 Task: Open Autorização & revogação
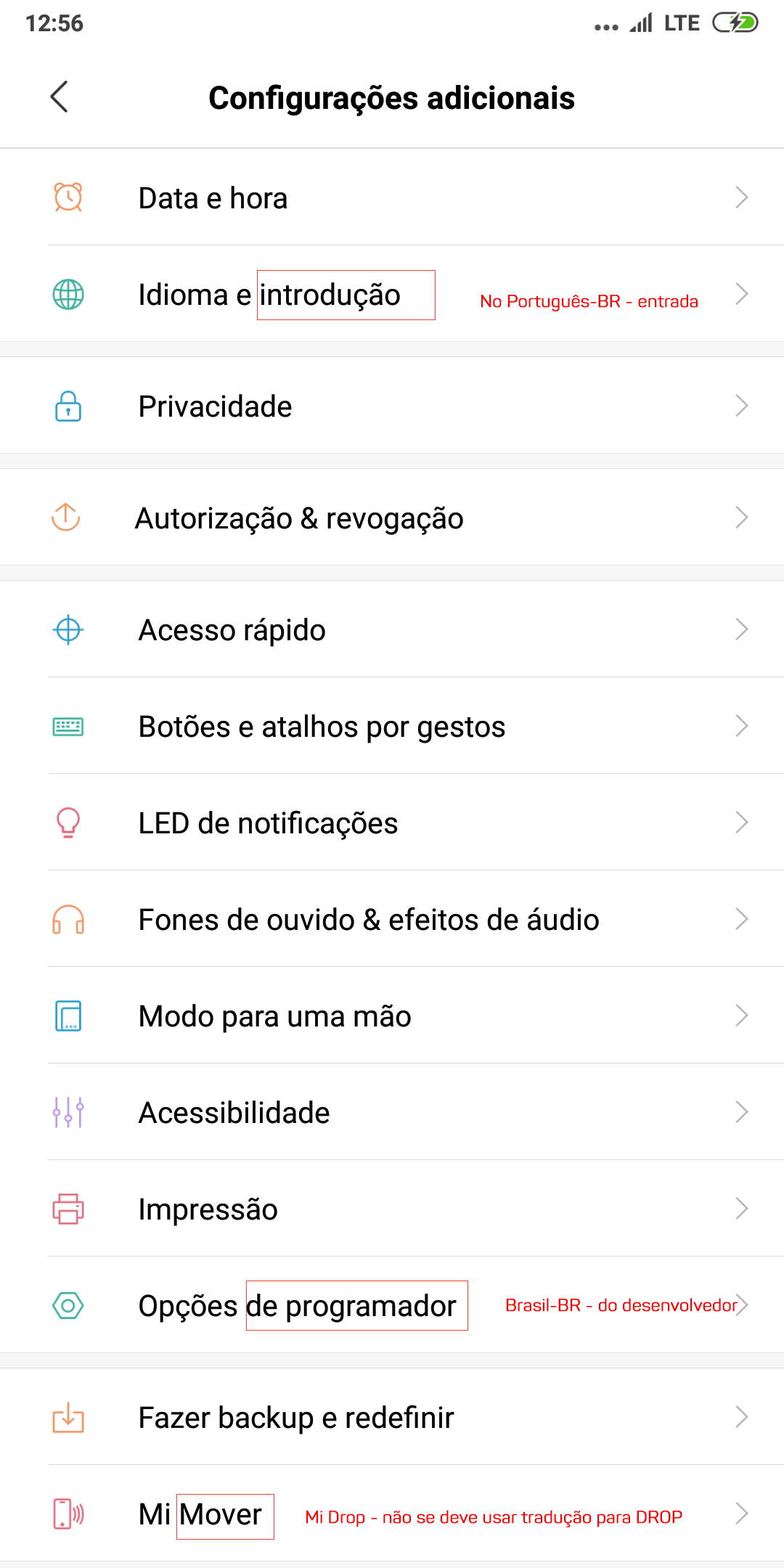click(x=392, y=518)
